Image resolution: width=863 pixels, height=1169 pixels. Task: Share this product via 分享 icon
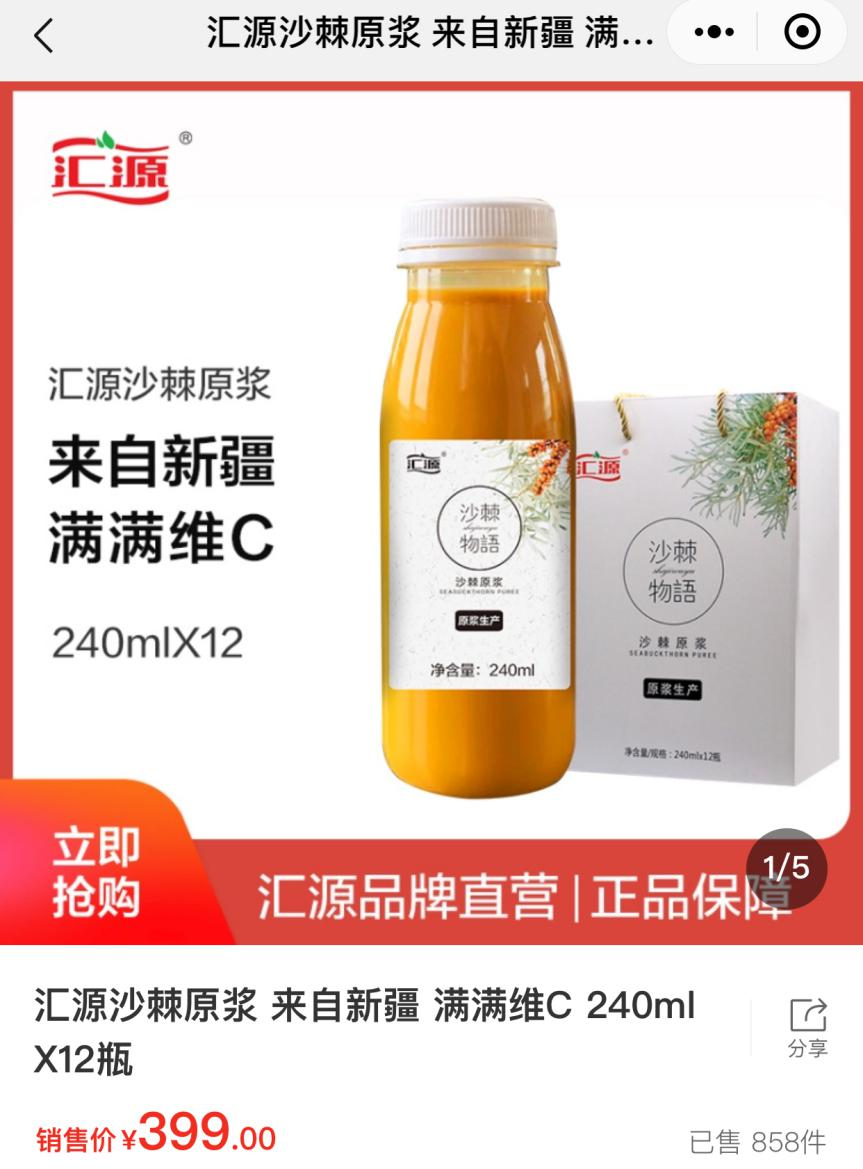807,1026
